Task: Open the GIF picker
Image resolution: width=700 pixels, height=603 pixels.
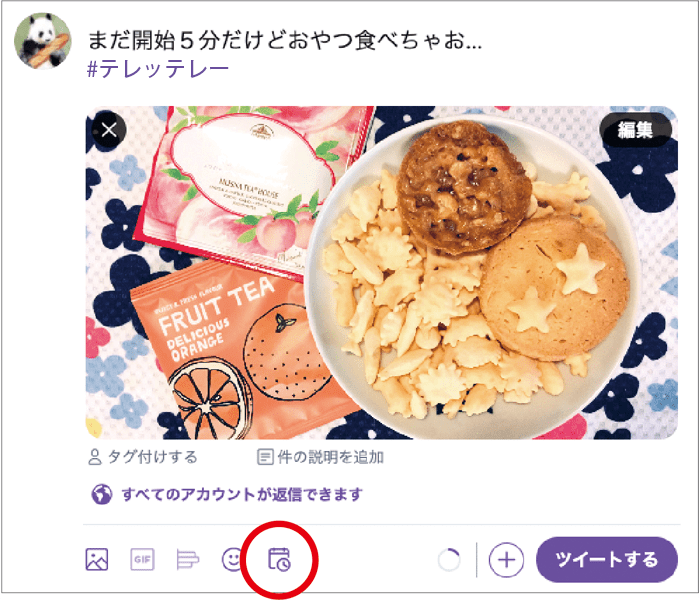Action: point(143,560)
